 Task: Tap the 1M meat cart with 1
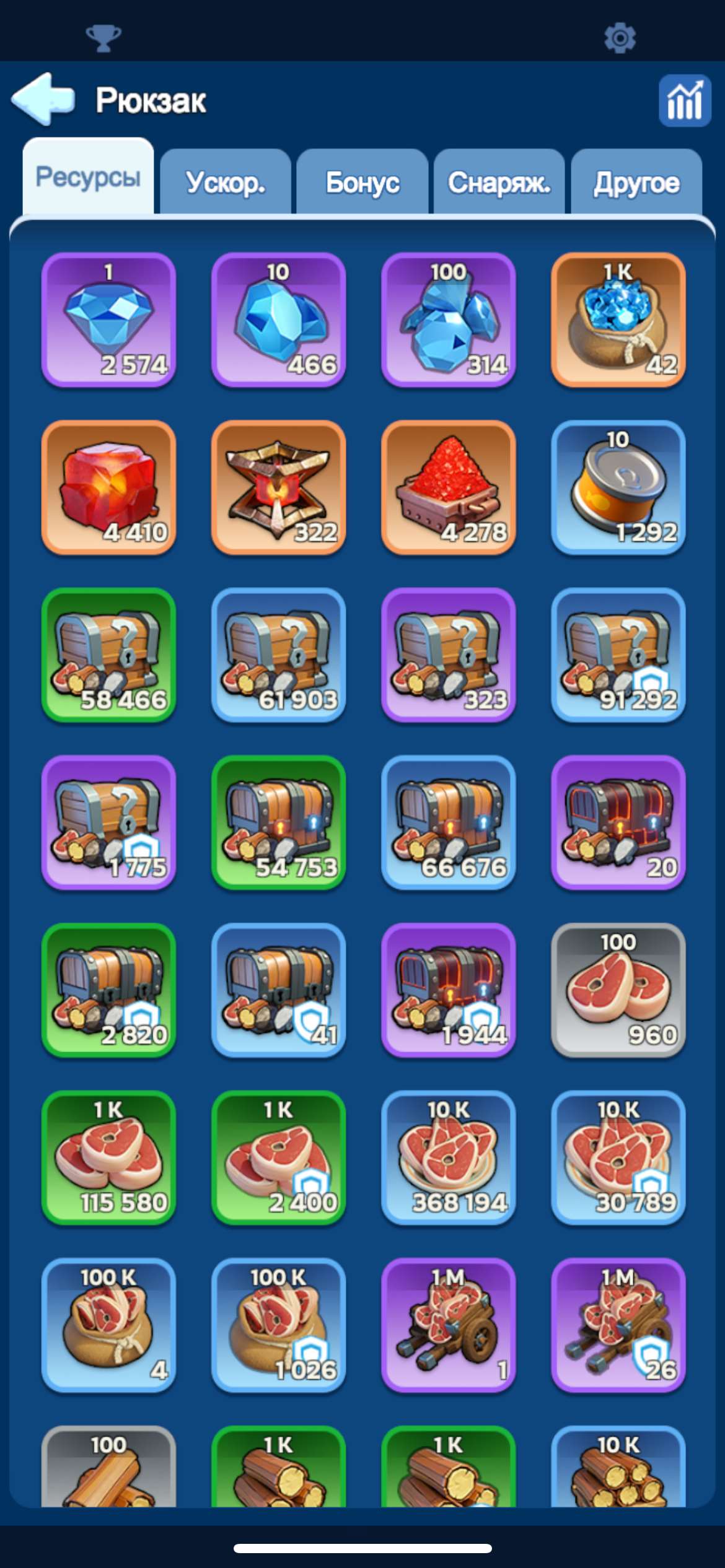coord(448,1325)
